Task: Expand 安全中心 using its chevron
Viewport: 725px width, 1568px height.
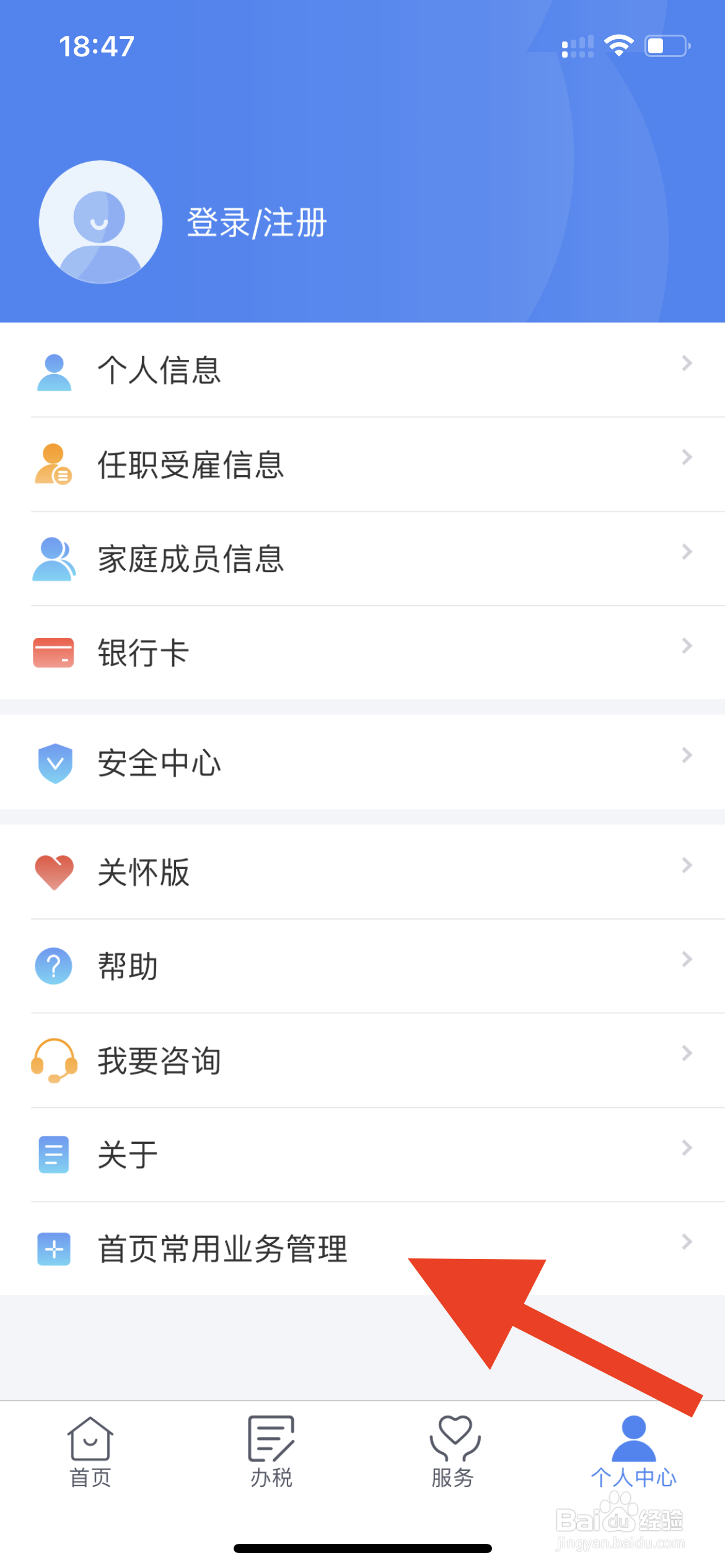Action: (687, 756)
